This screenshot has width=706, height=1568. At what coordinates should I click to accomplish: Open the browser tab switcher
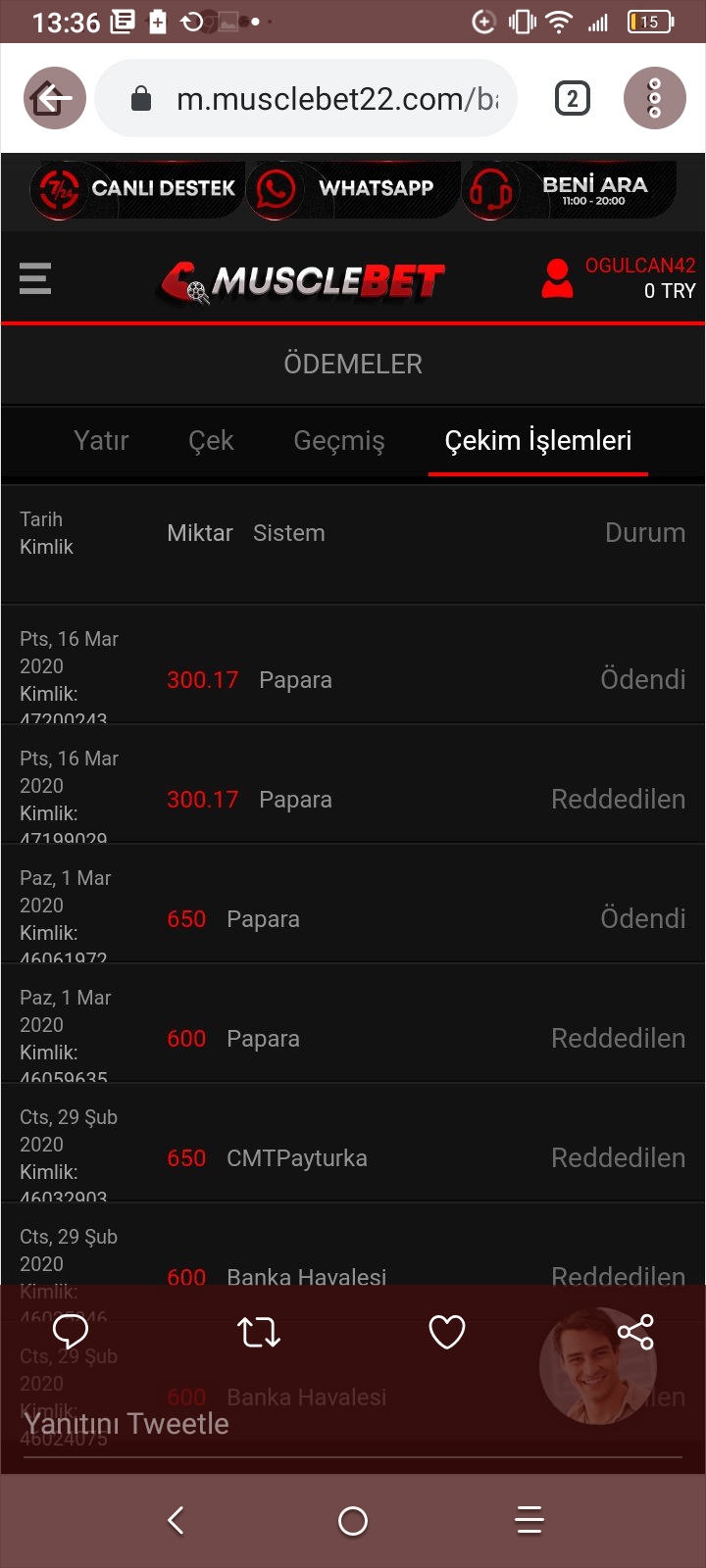(x=573, y=98)
